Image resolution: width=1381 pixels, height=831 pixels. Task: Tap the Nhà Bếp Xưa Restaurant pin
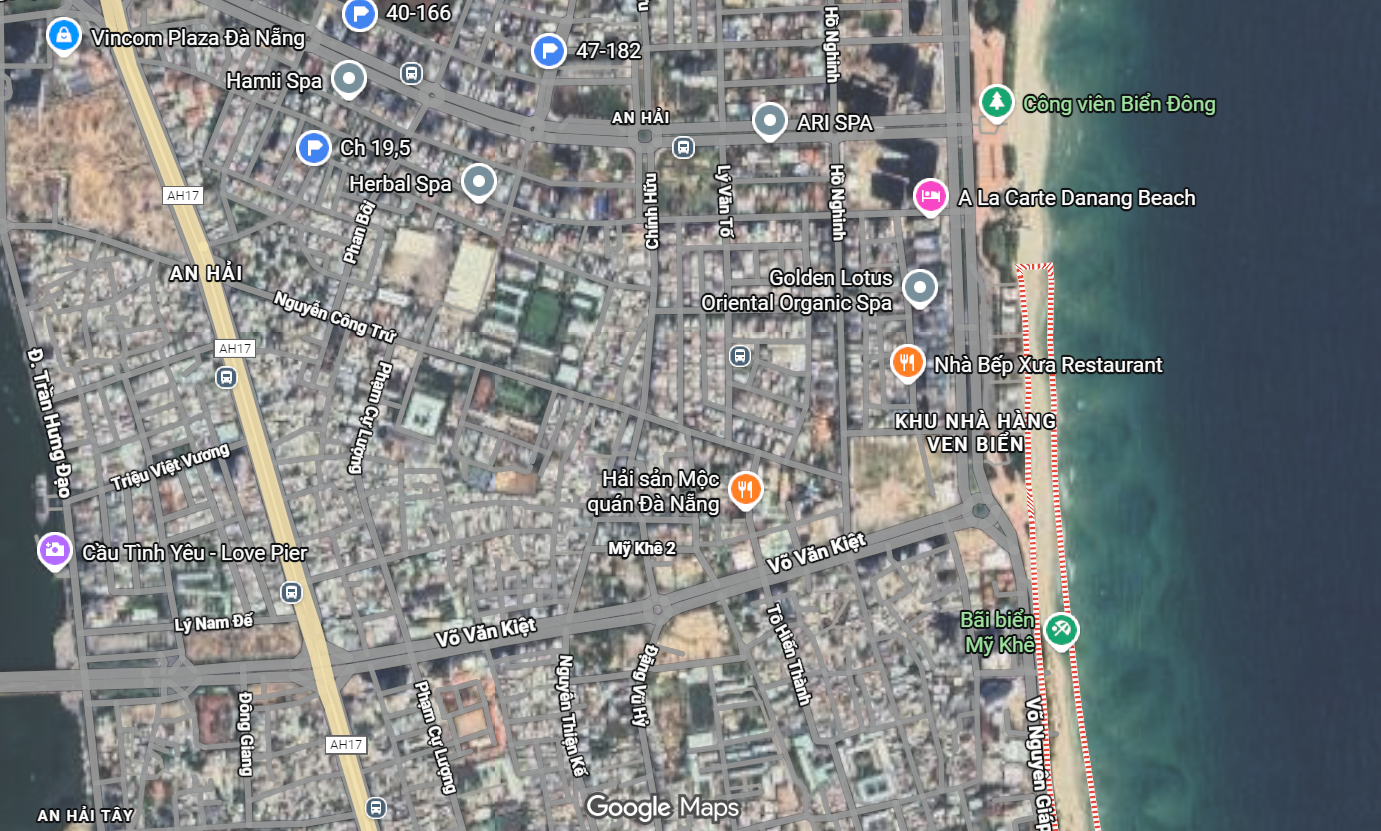(907, 363)
